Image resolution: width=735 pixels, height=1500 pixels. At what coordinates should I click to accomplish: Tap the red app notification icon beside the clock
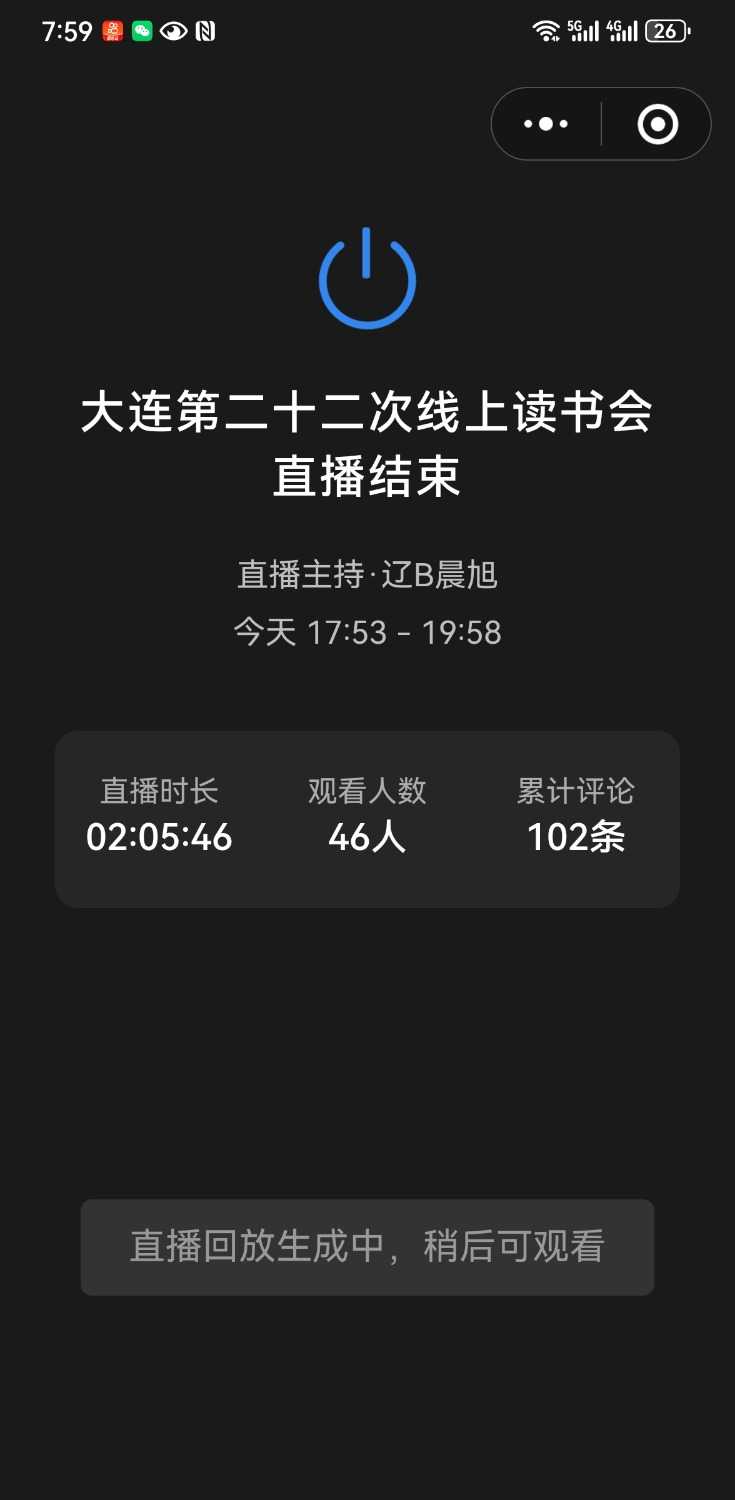pos(110,31)
